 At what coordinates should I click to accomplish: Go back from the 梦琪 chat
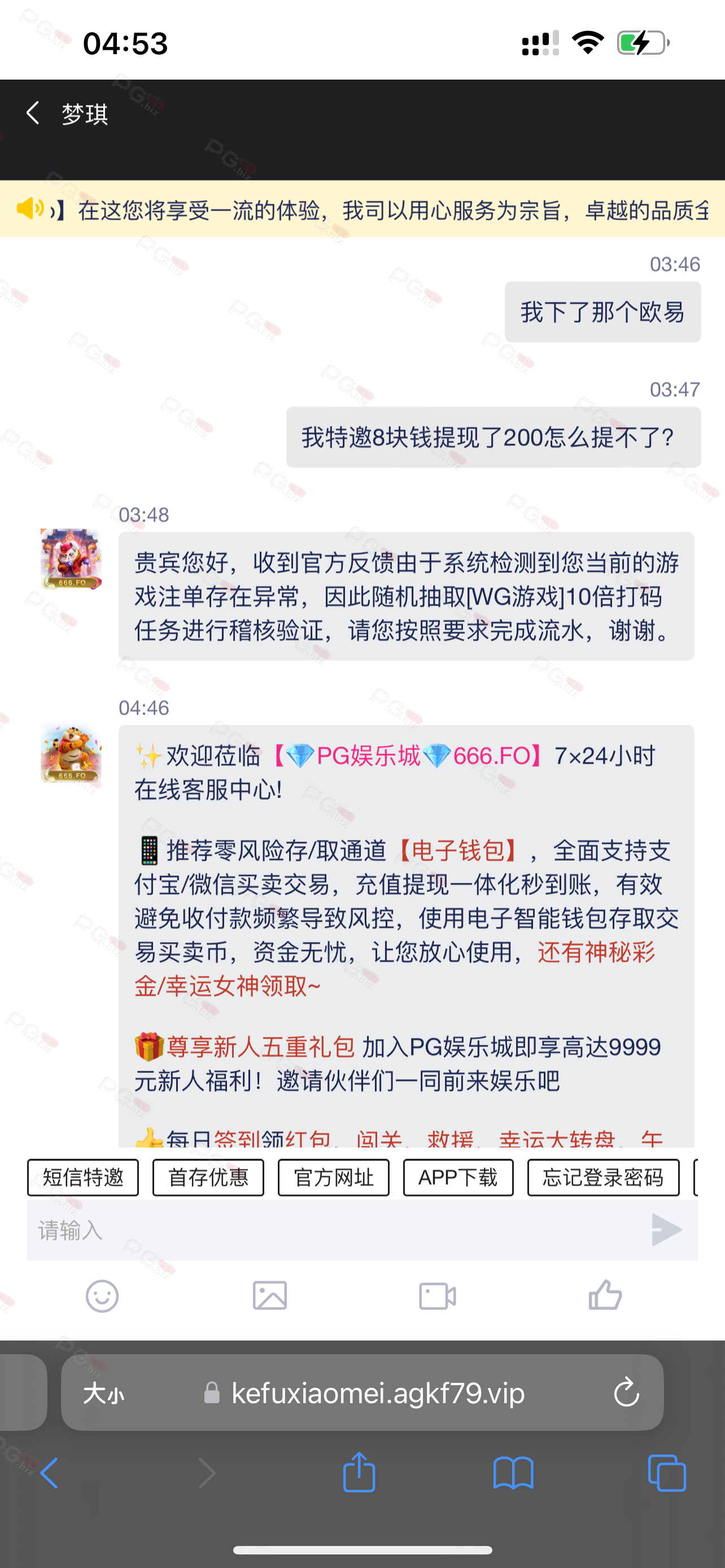[x=33, y=113]
